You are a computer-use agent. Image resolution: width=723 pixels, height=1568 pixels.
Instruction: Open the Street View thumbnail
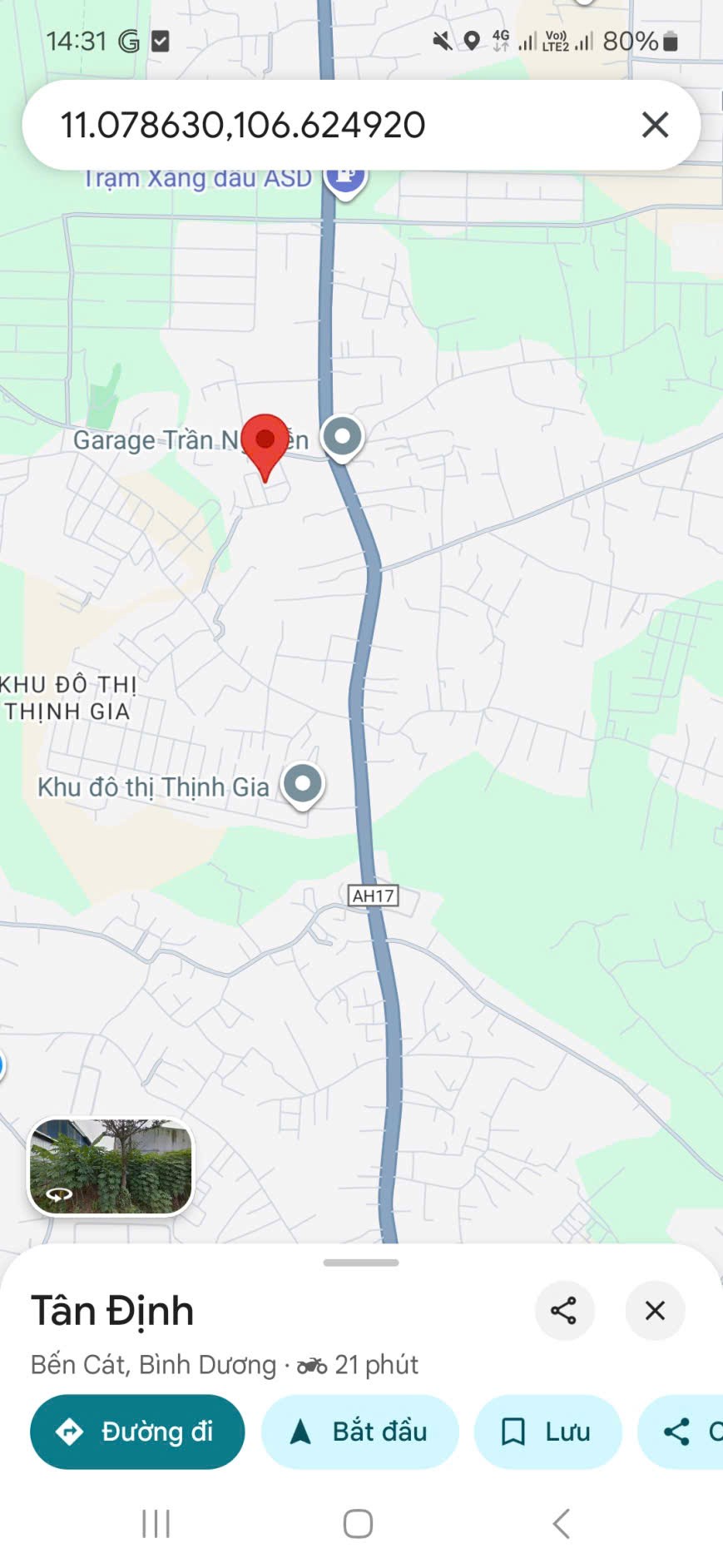pos(111,1166)
